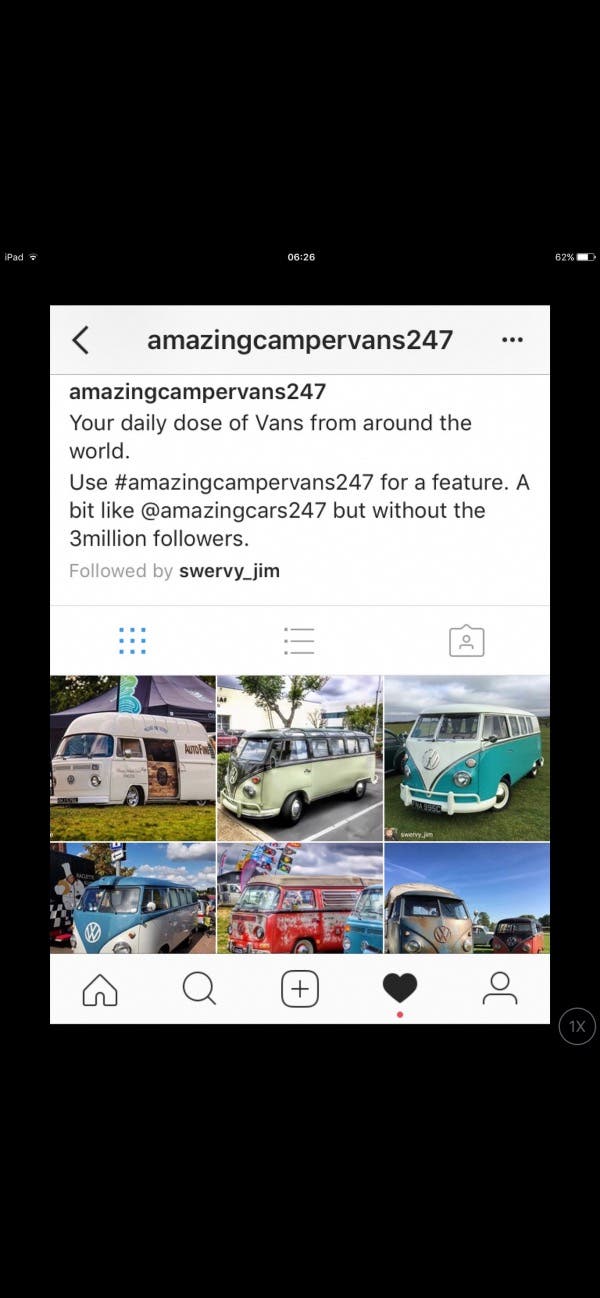Create a new post with plus button
The height and width of the screenshot is (1298, 600).
pyautogui.click(x=299, y=989)
